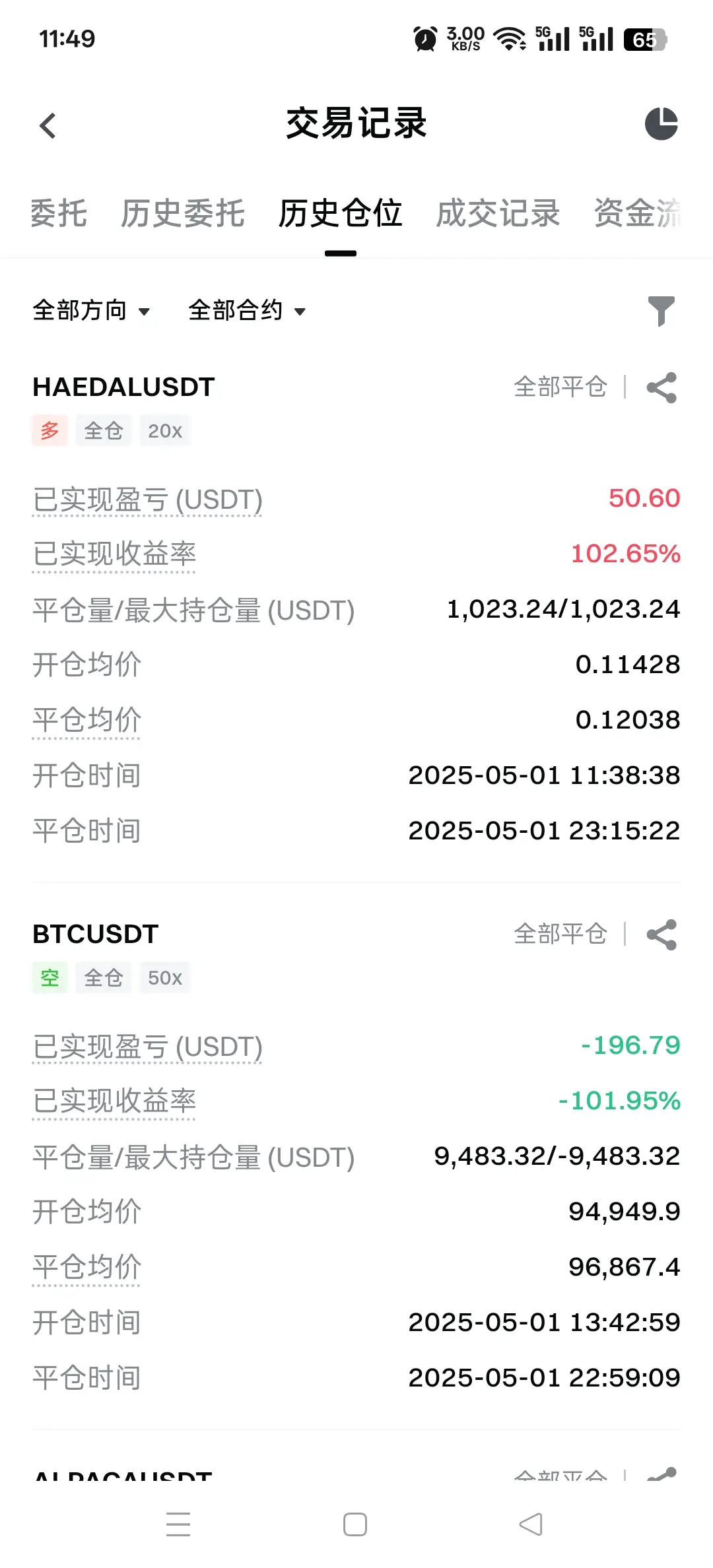Open the pie chart analysis icon
713x1568 pixels.
(662, 124)
